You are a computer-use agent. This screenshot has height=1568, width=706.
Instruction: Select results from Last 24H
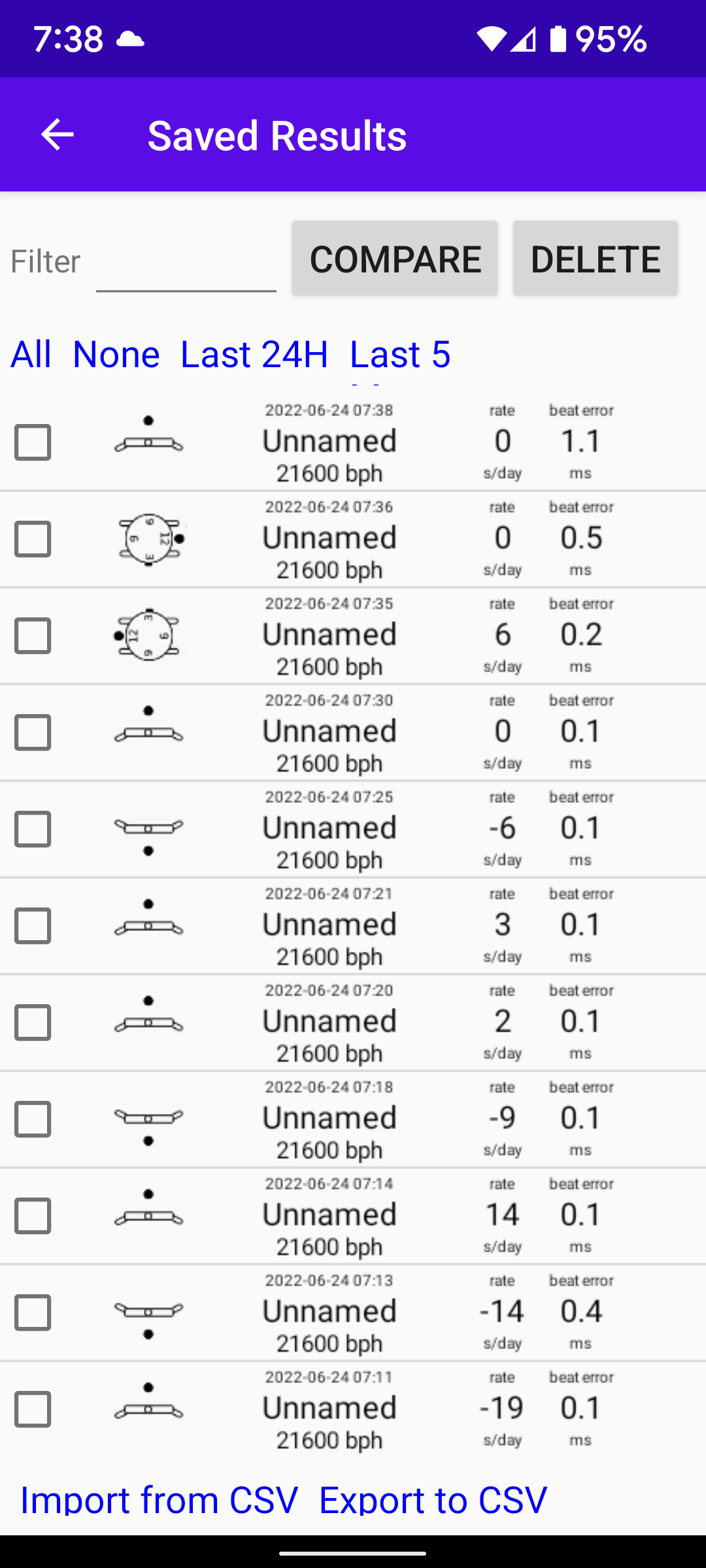(254, 354)
